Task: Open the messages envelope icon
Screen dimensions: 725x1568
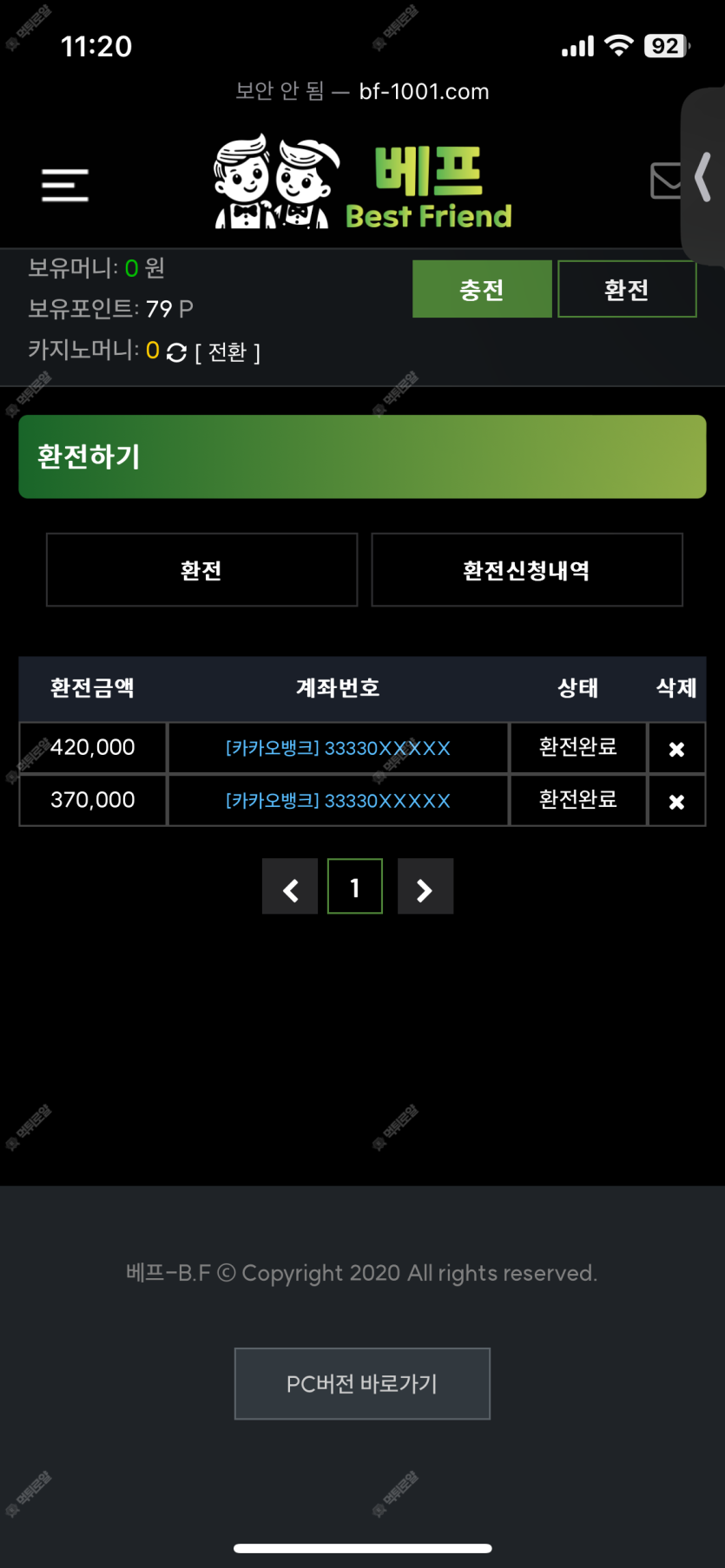Action: coord(667,180)
